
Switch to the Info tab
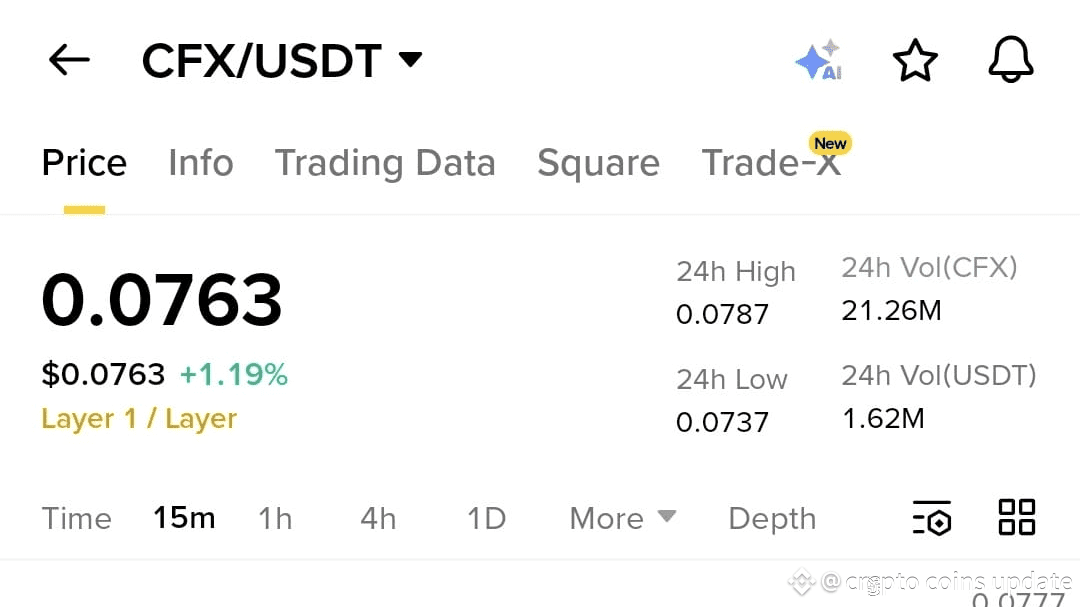point(200,163)
